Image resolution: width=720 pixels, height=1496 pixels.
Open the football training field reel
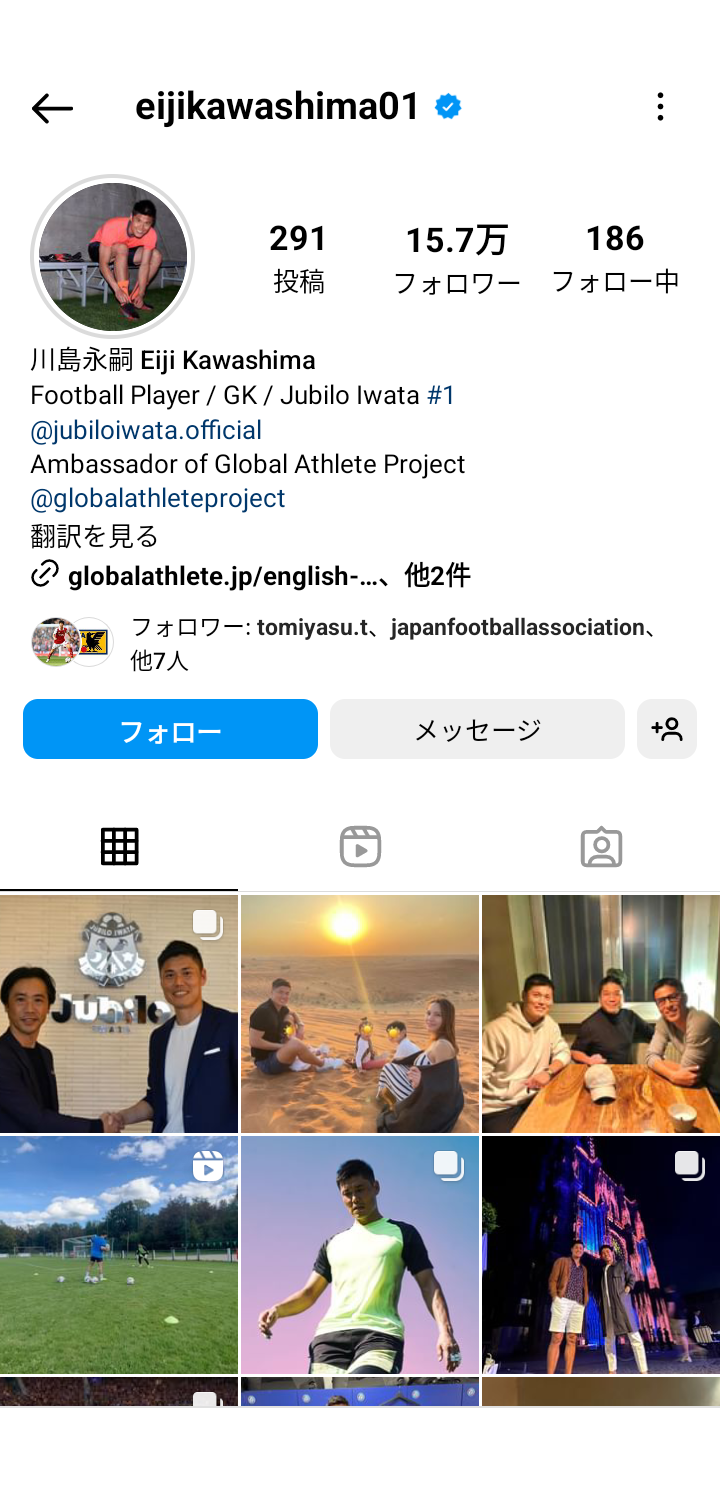click(x=119, y=1254)
